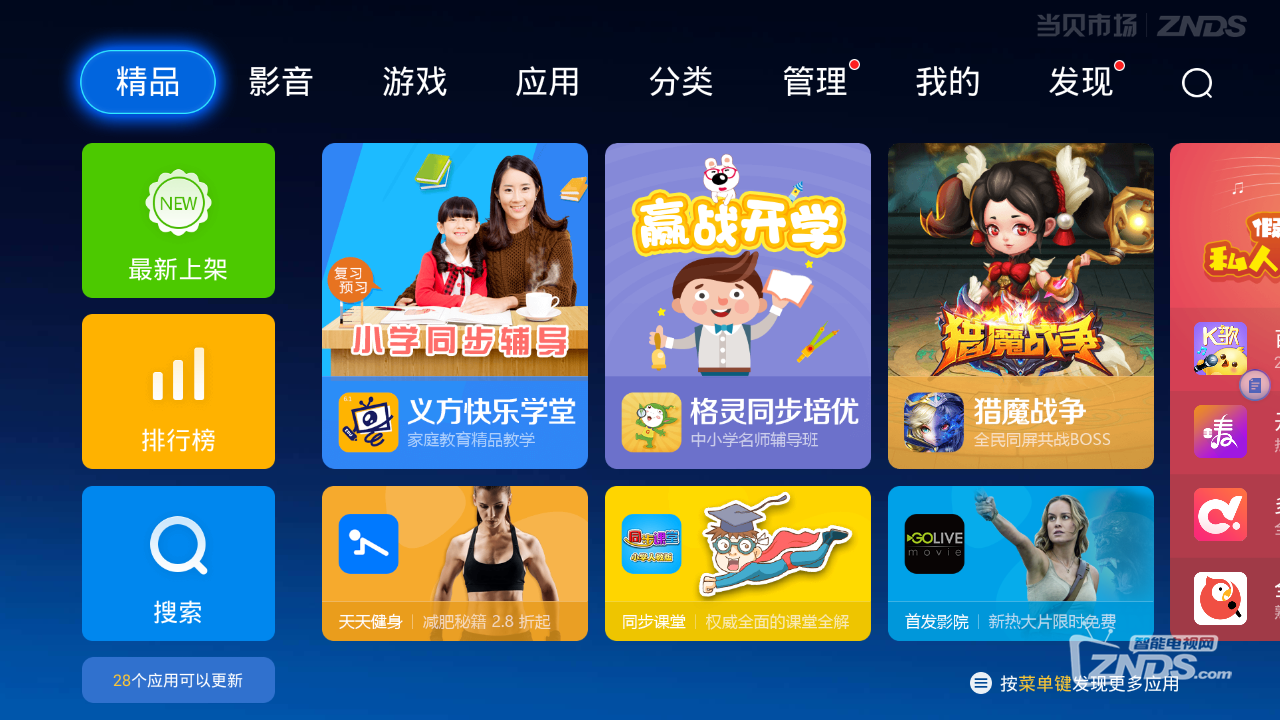Switch to the 游戏 tab
Screen dimensions: 1280x720
tap(414, 82)
